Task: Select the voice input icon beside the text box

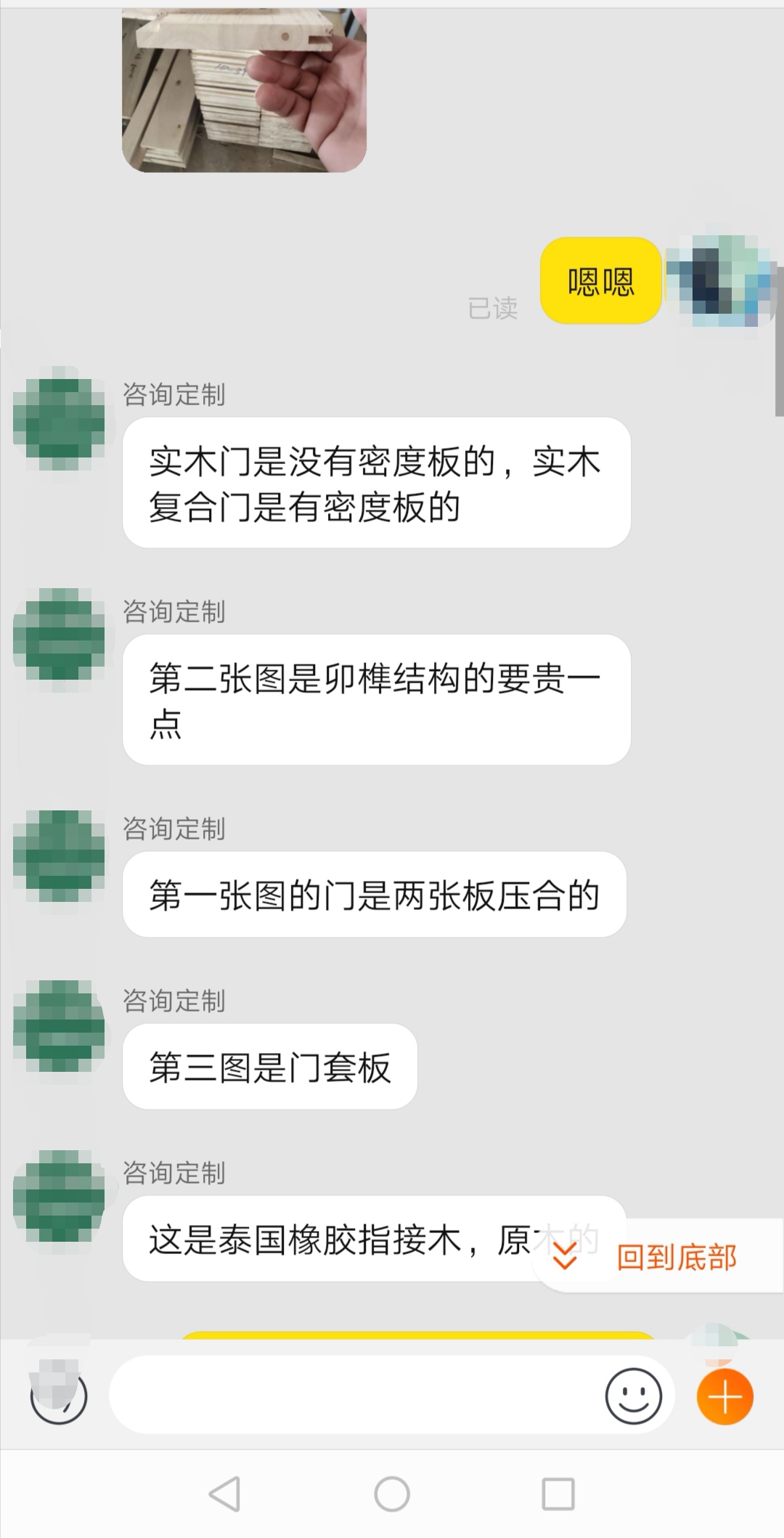Action: click(58, 1398)
